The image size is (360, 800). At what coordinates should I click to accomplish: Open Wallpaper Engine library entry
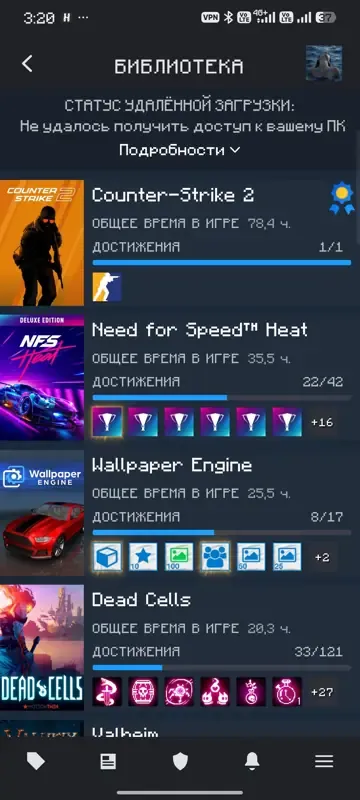click(180, 513)
